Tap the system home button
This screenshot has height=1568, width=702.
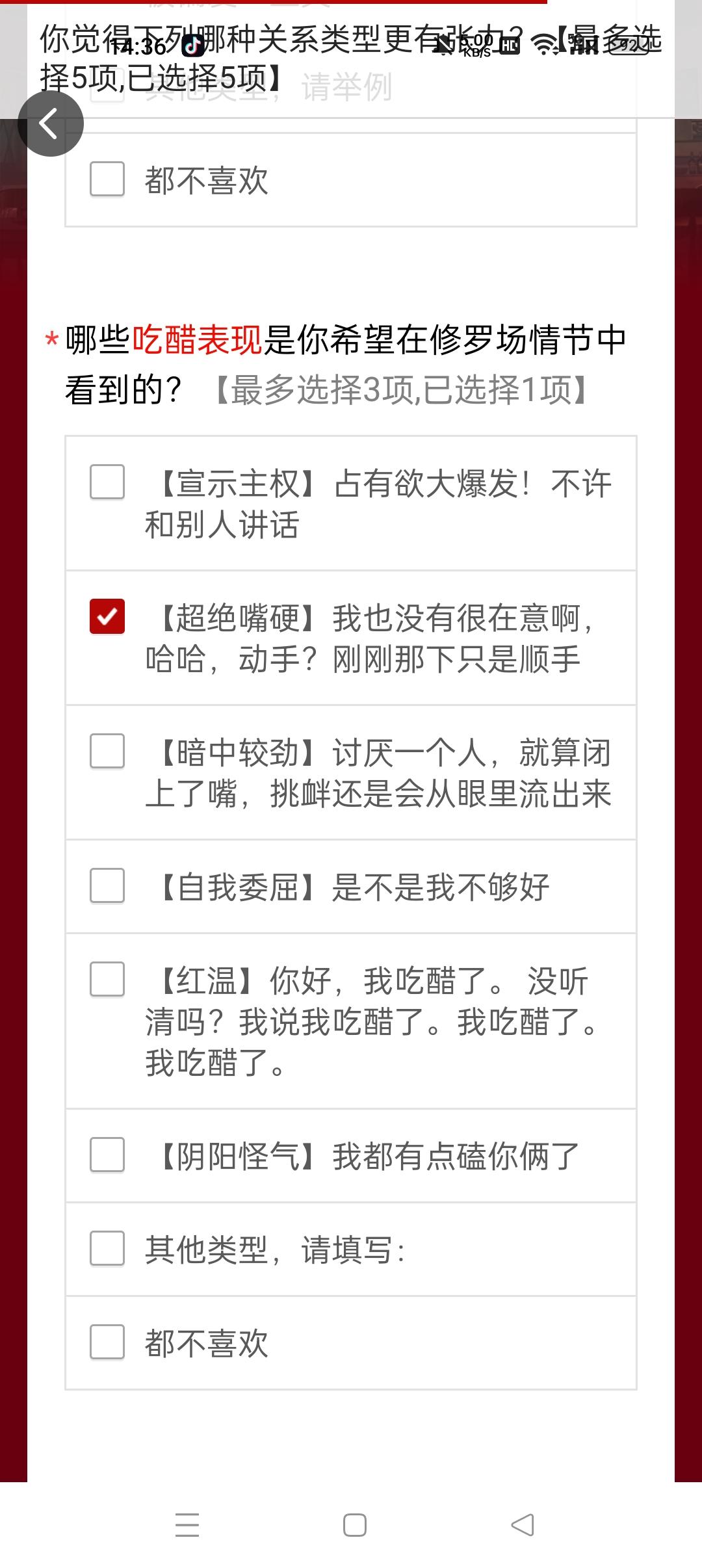355,1525
